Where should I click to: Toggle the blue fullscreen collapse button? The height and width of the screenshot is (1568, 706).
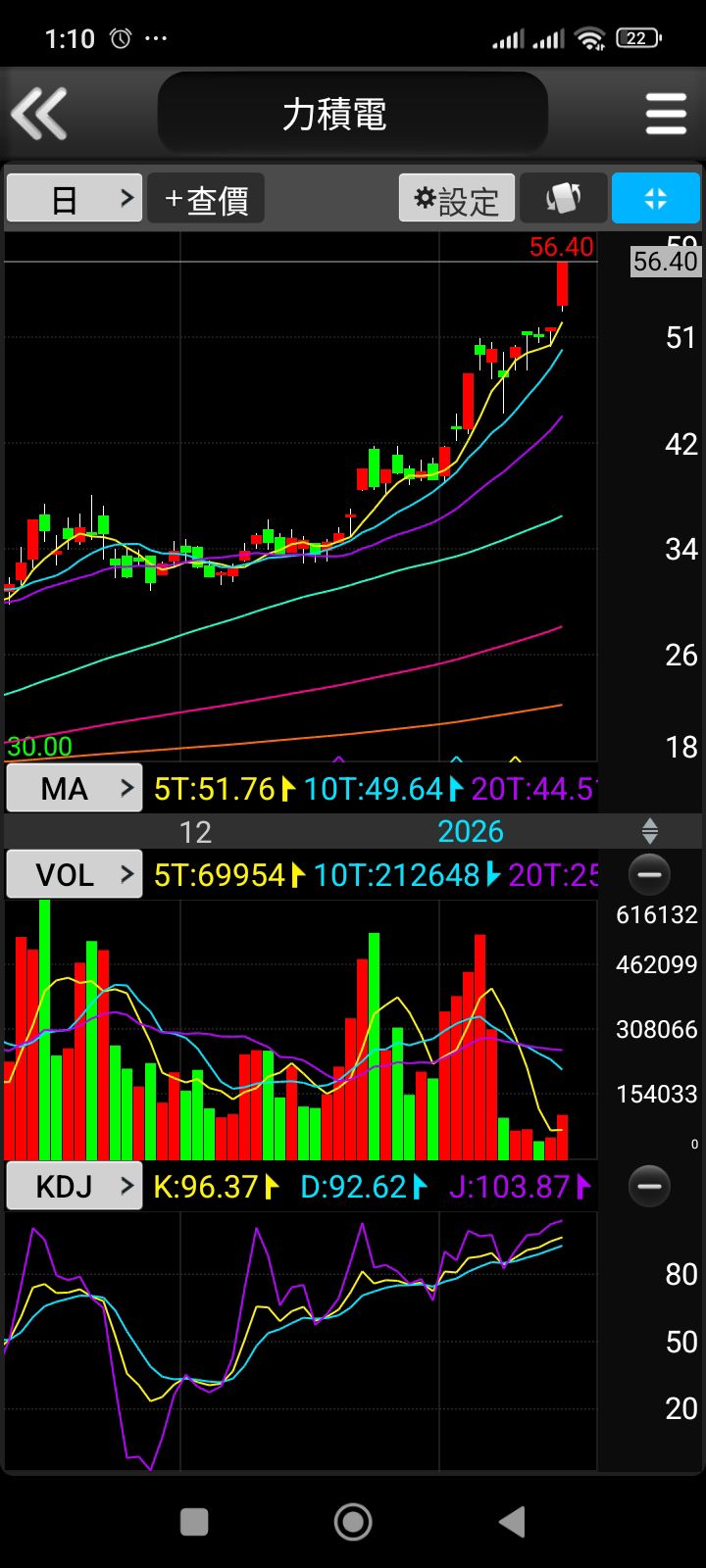[656, 199]
